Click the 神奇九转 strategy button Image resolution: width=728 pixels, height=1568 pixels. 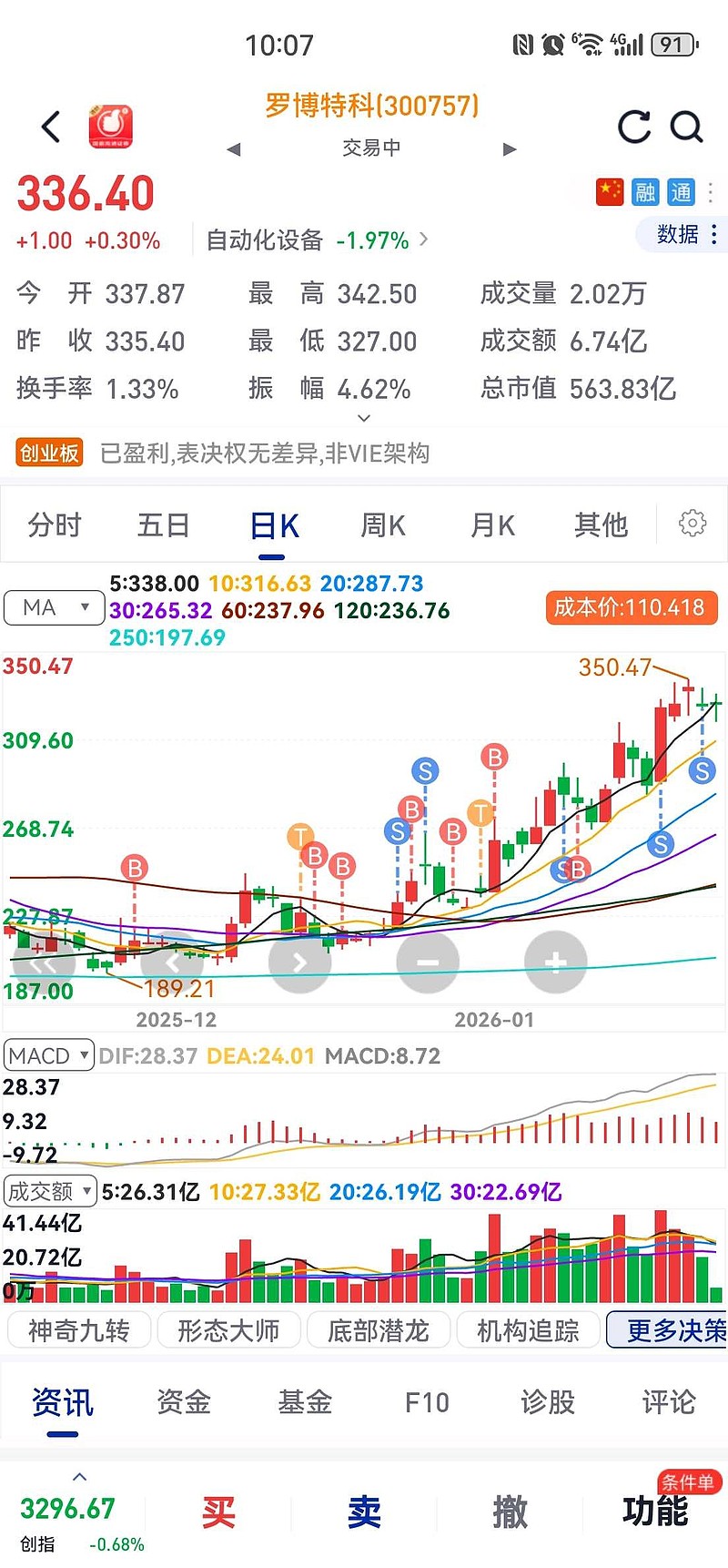78,1330
